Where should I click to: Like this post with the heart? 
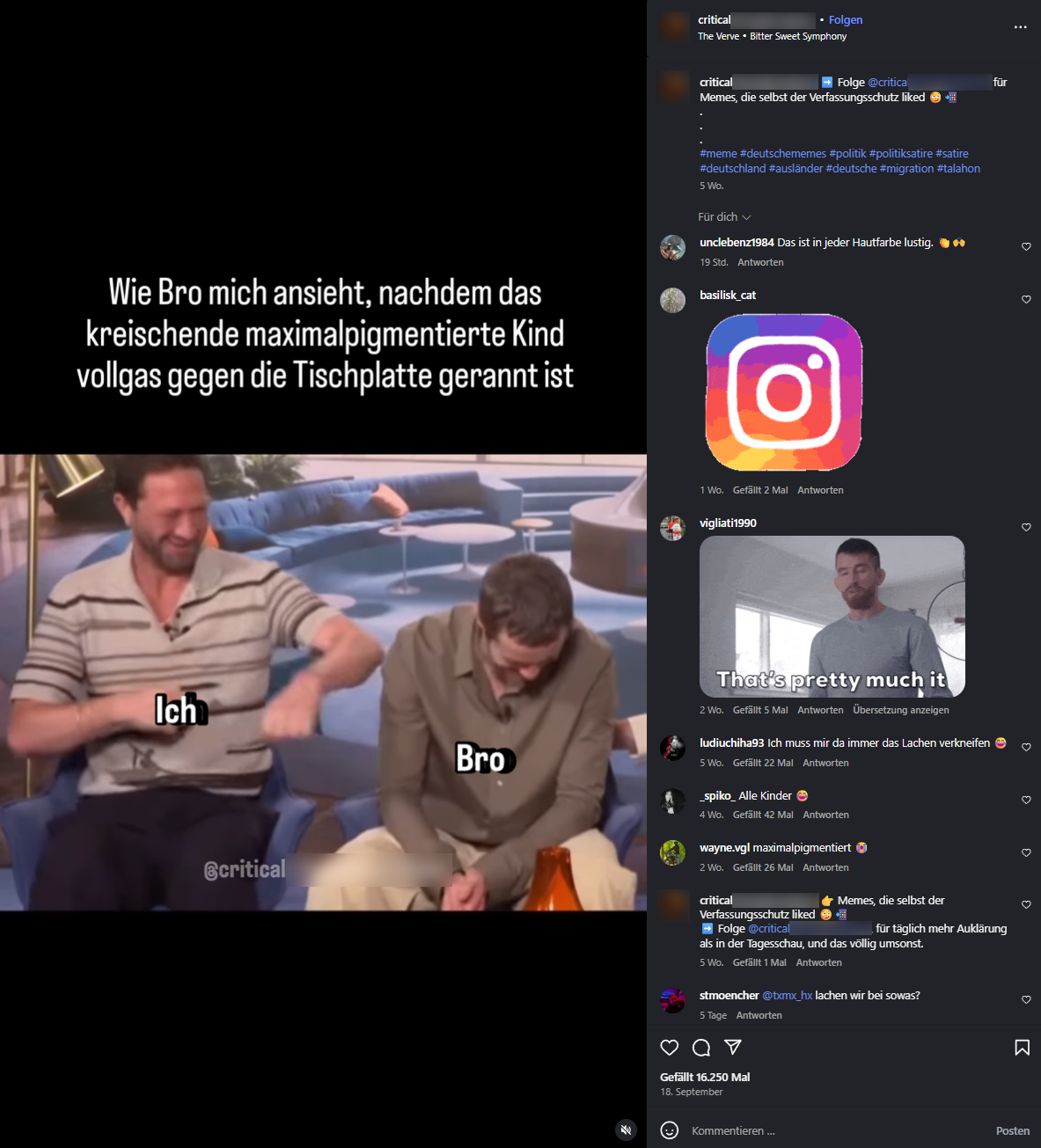[x=670, y=1047]
